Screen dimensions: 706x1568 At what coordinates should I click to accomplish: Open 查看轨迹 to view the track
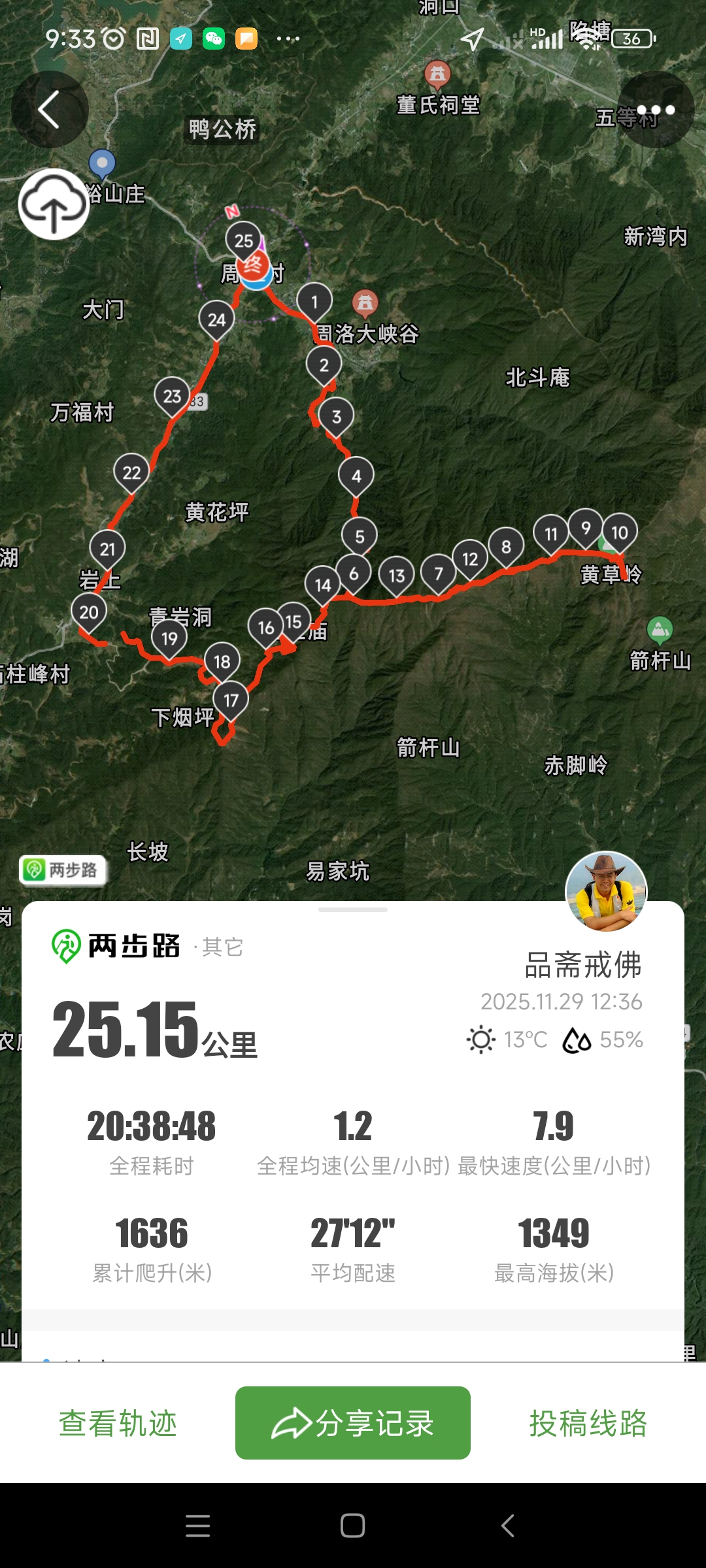(118, 1423)
